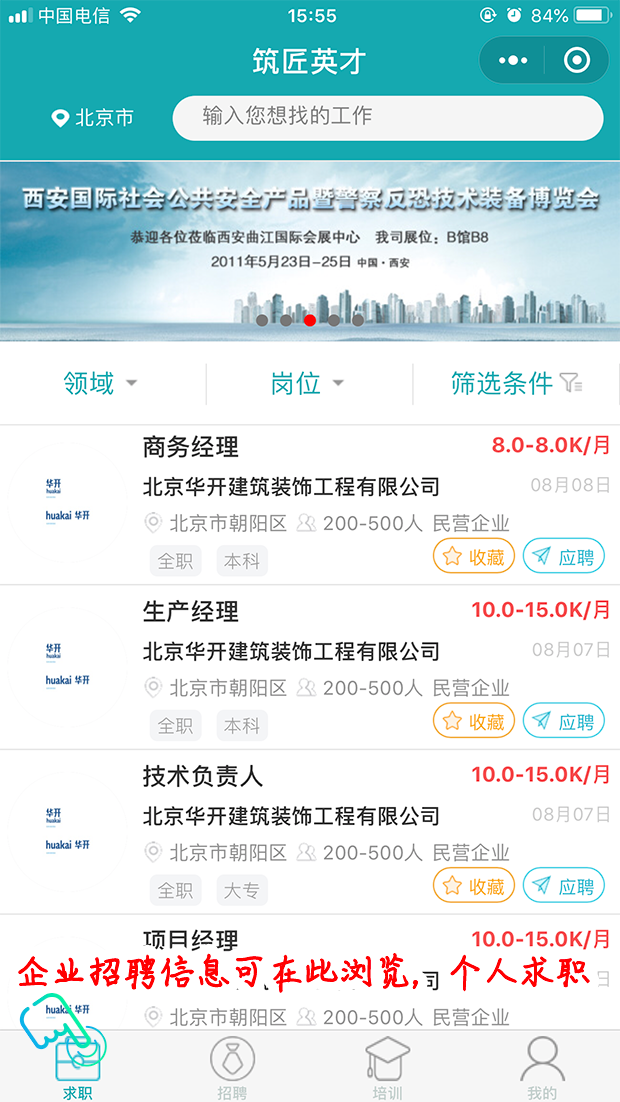Favorite the 生产经理 job with 收藏
Viewport: 620px width, 1102px height.
[474, 720]
